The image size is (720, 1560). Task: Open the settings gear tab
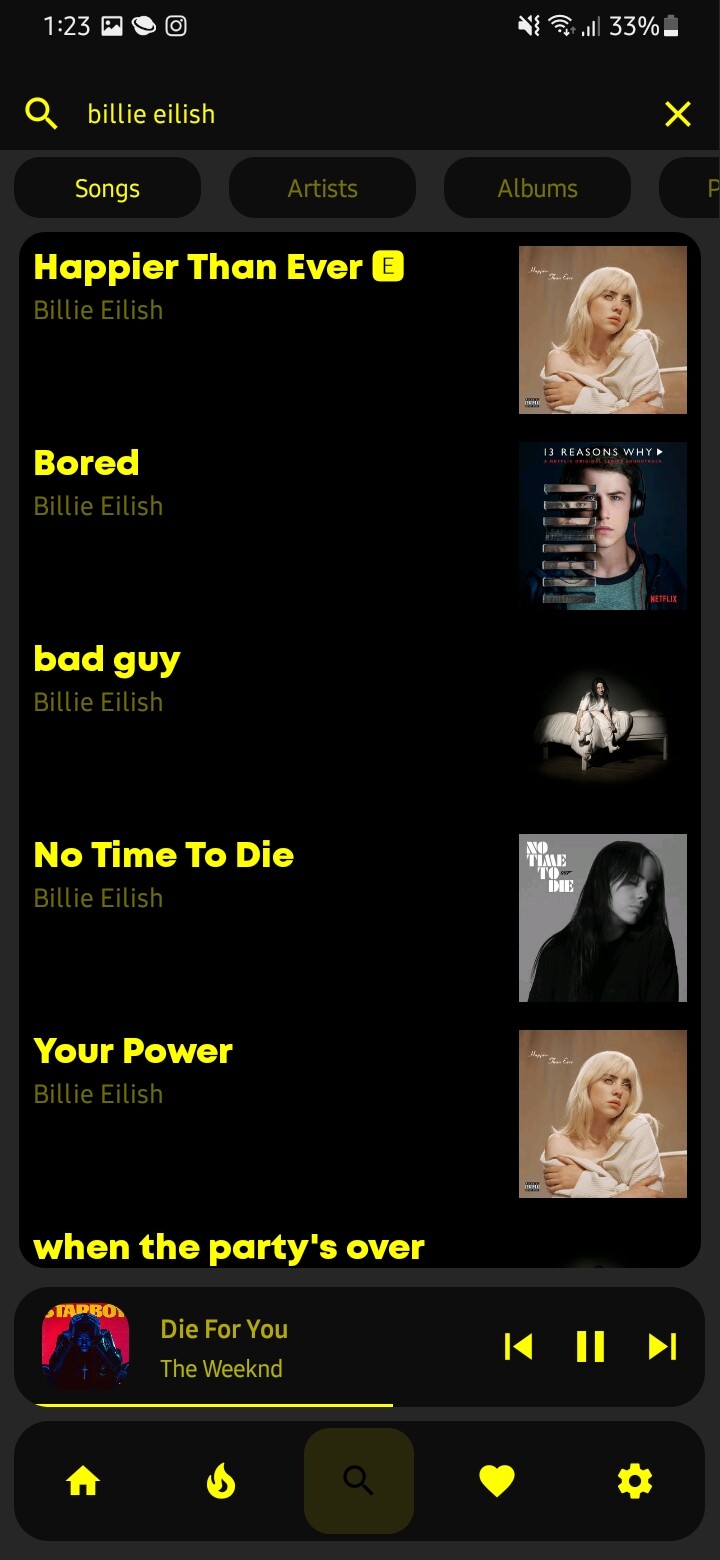tap(635, 1481)
